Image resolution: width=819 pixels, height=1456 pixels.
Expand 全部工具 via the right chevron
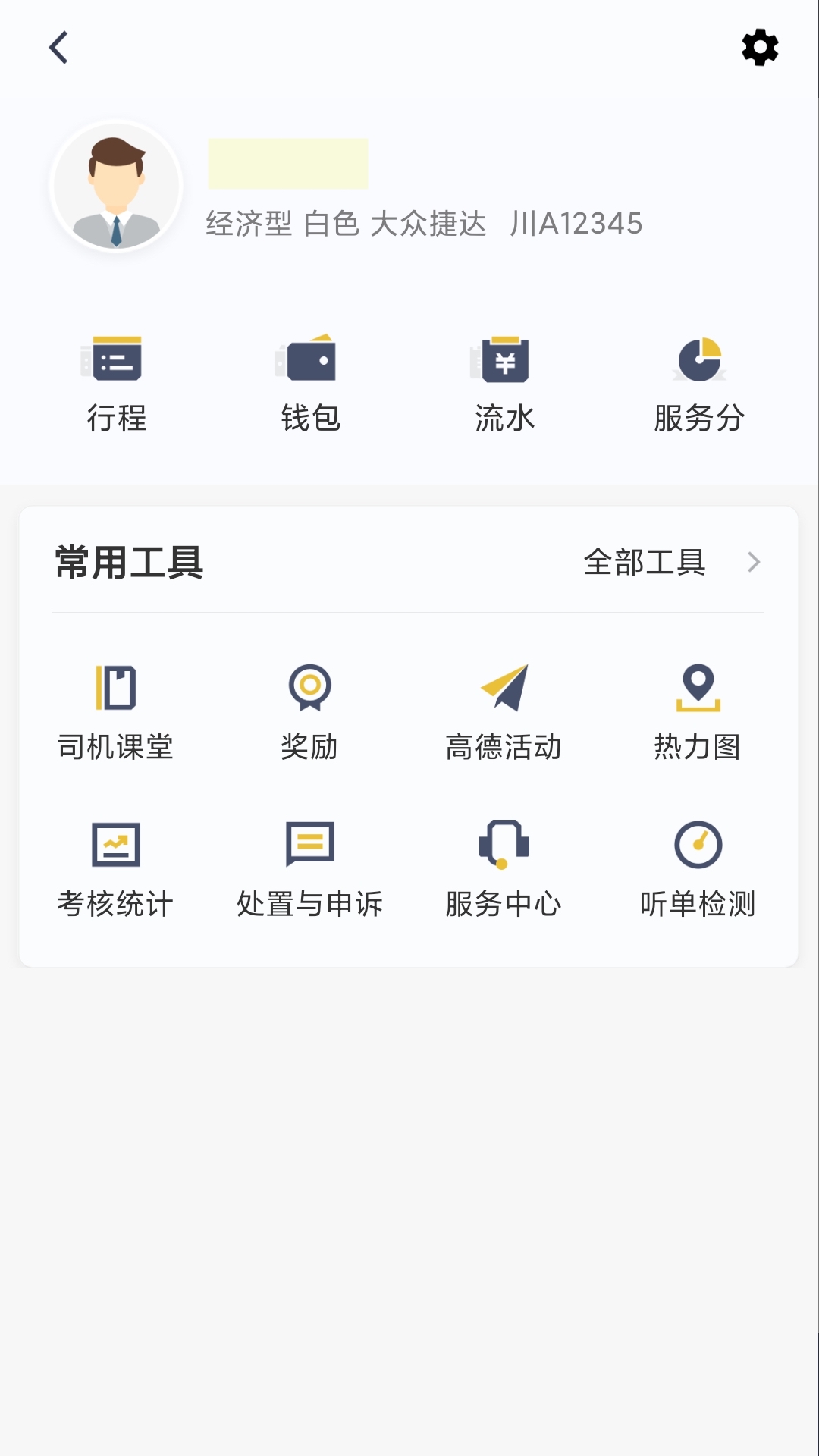[x=755, y=563]
